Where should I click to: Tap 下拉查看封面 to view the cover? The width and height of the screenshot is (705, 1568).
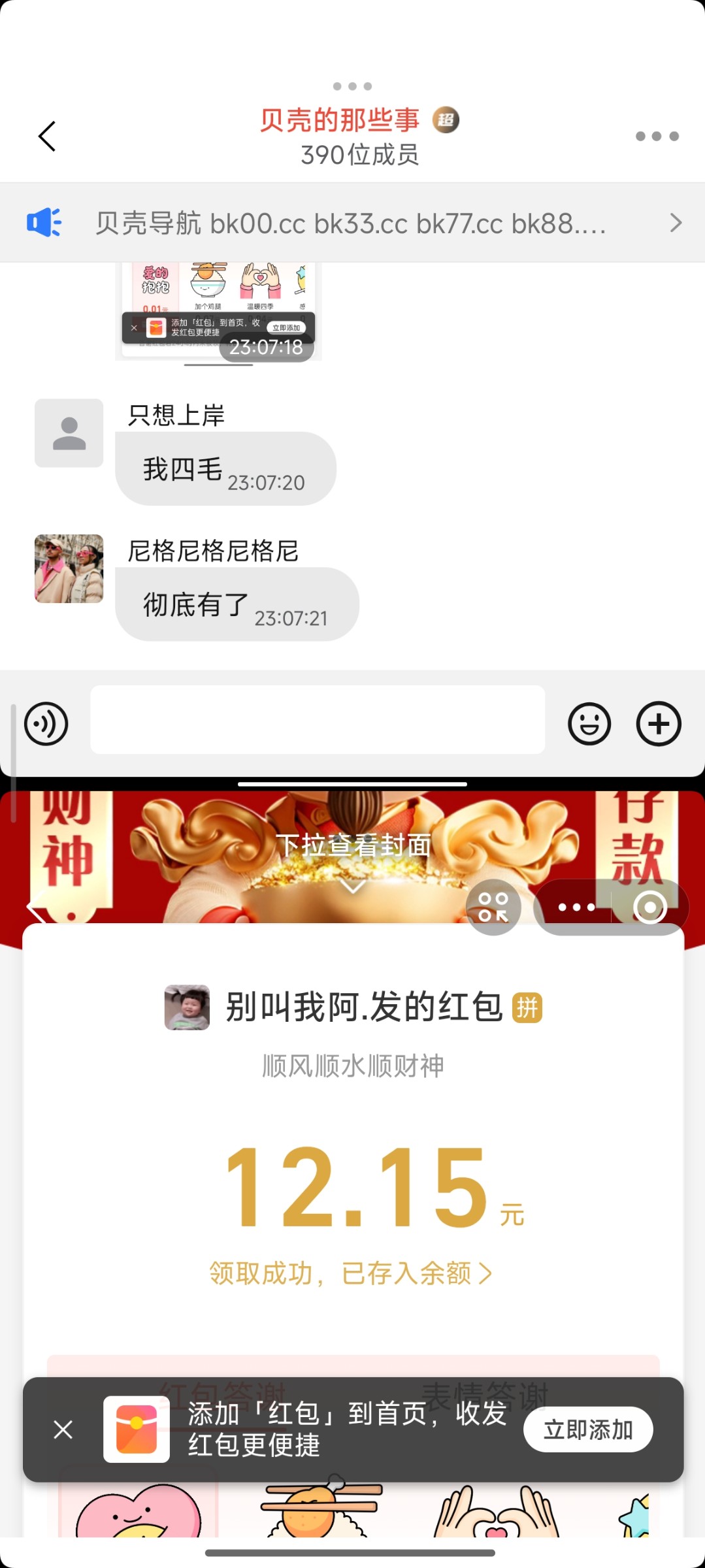pos(353,846)
